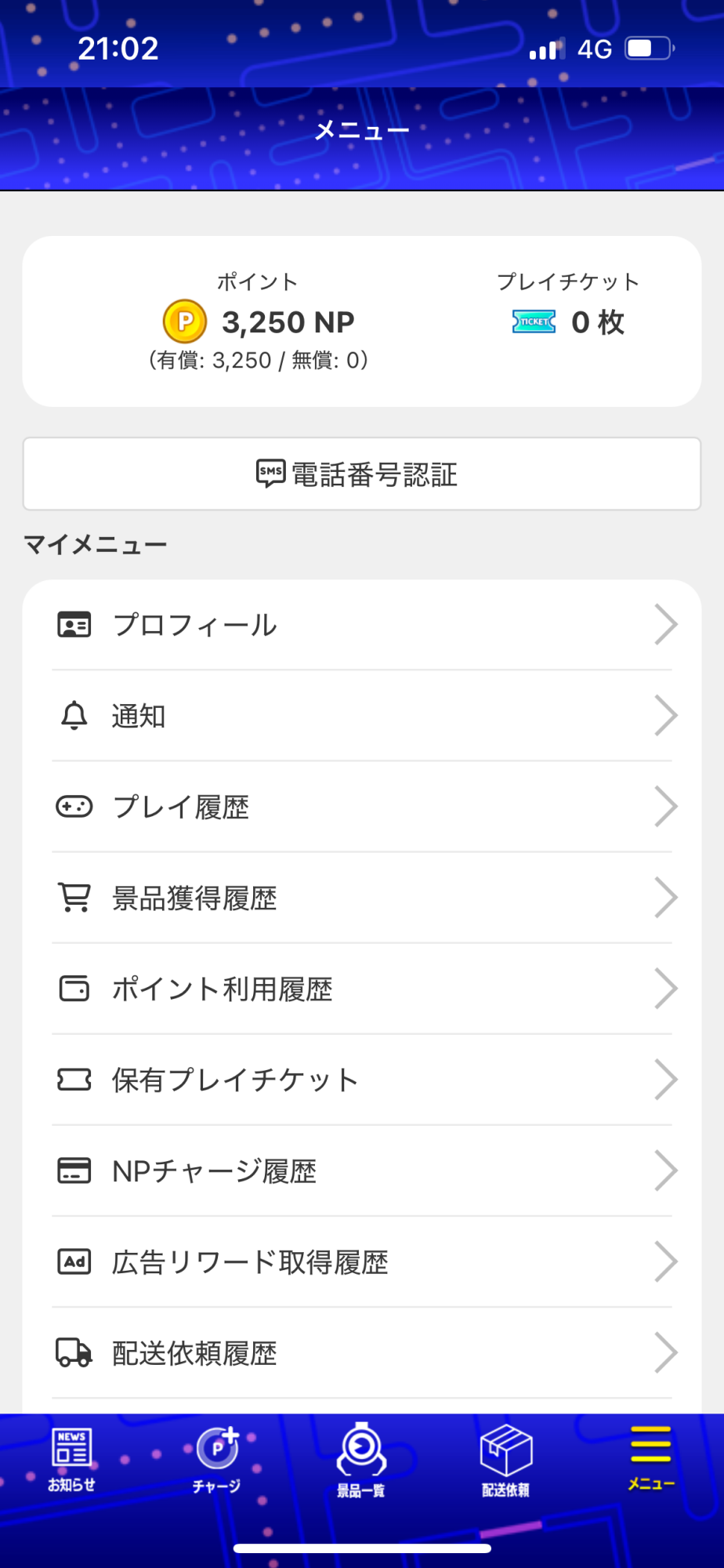Open プロフィール settings

[361, 625]
